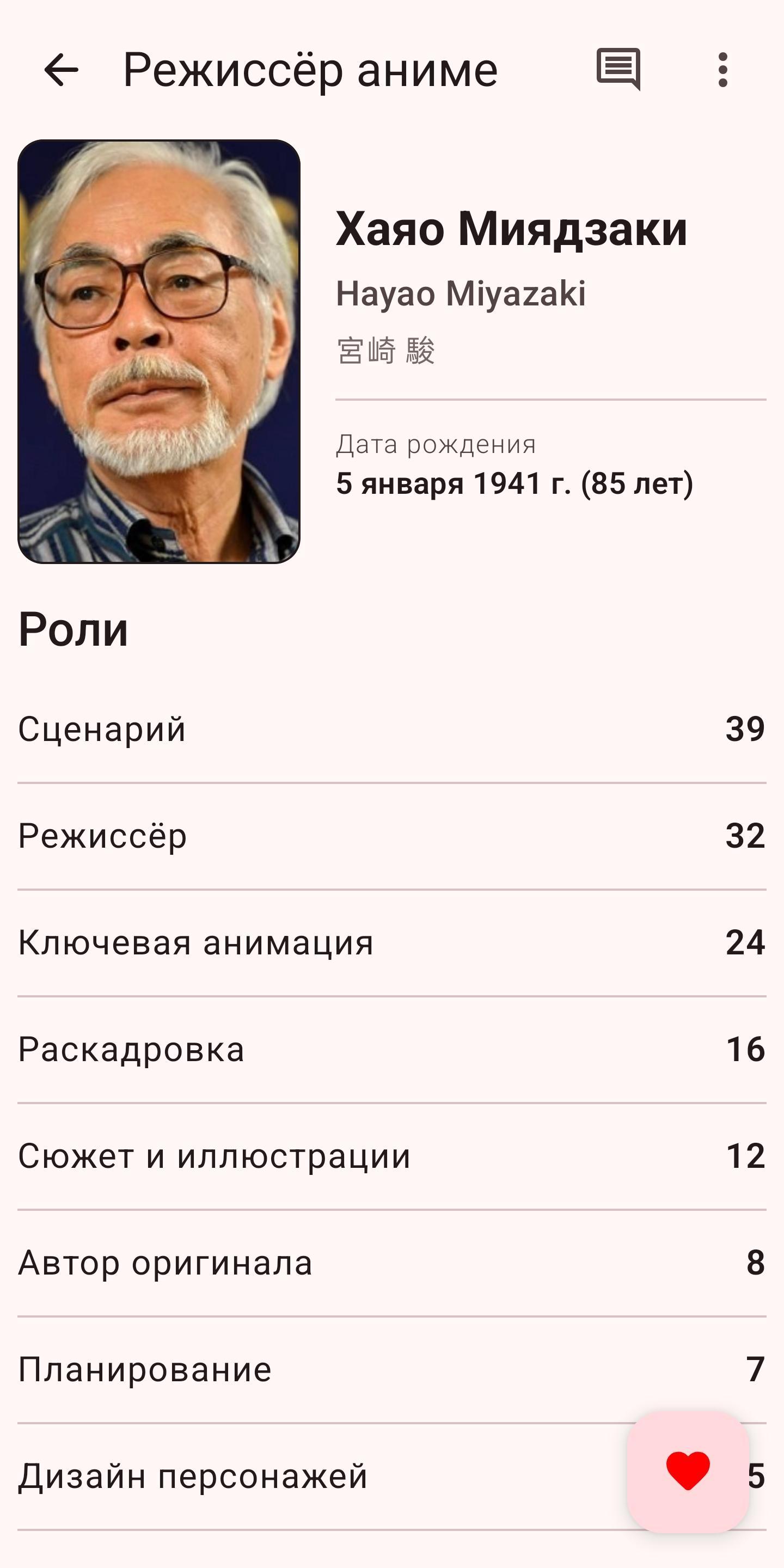This screenshot has width=784, height=1568.
Task: Open the Дизайн персонажей row
Action: click(304, 1477)
